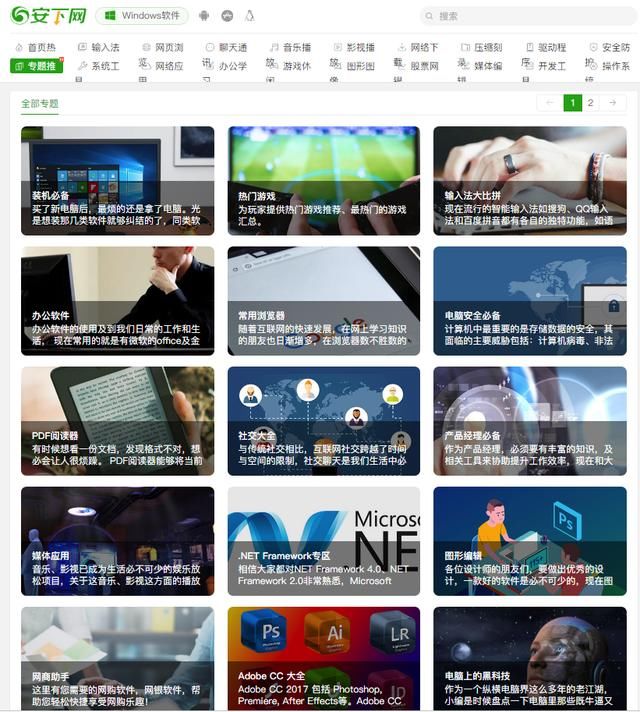640x712 pixels.
Task: Switch to the Android software icon
Action: (x=204, y=16)
